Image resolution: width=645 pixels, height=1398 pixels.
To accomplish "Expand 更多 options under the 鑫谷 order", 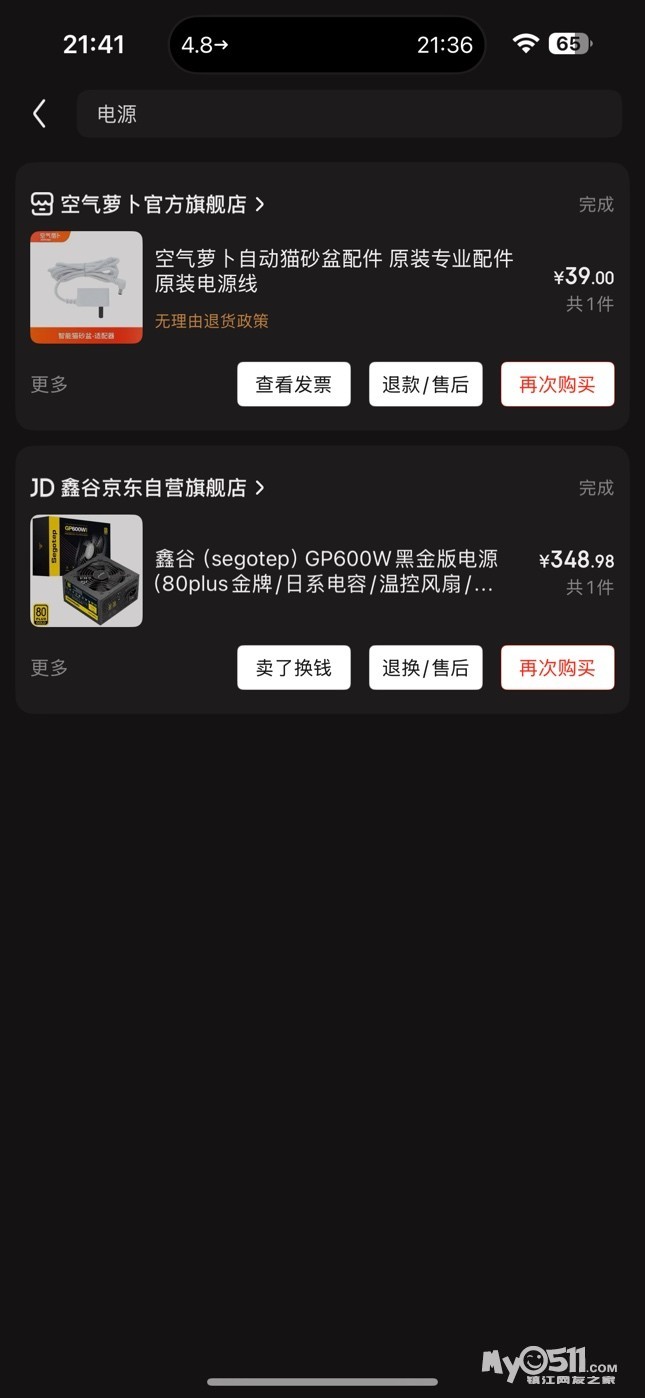I will [x=49, y=668].
